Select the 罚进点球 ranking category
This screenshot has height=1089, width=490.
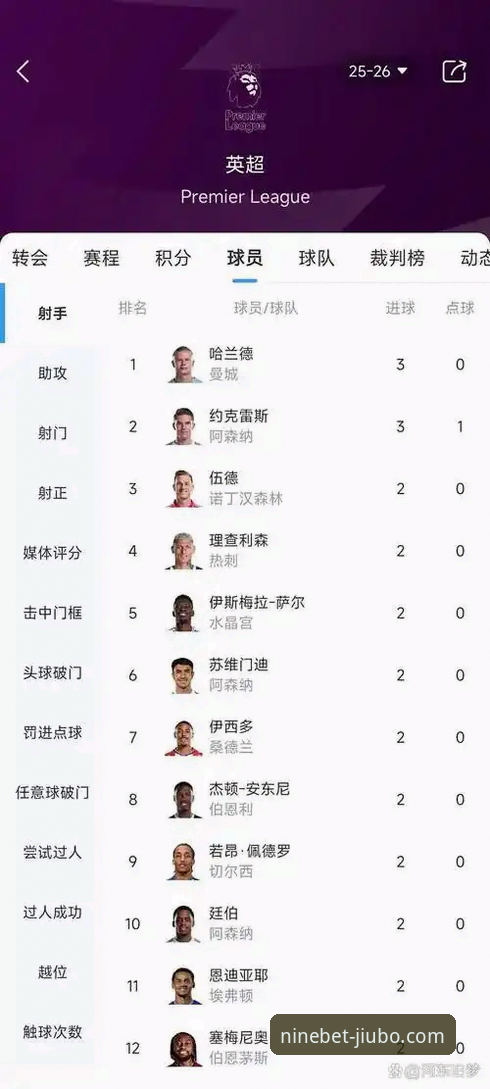click(53, 732)
